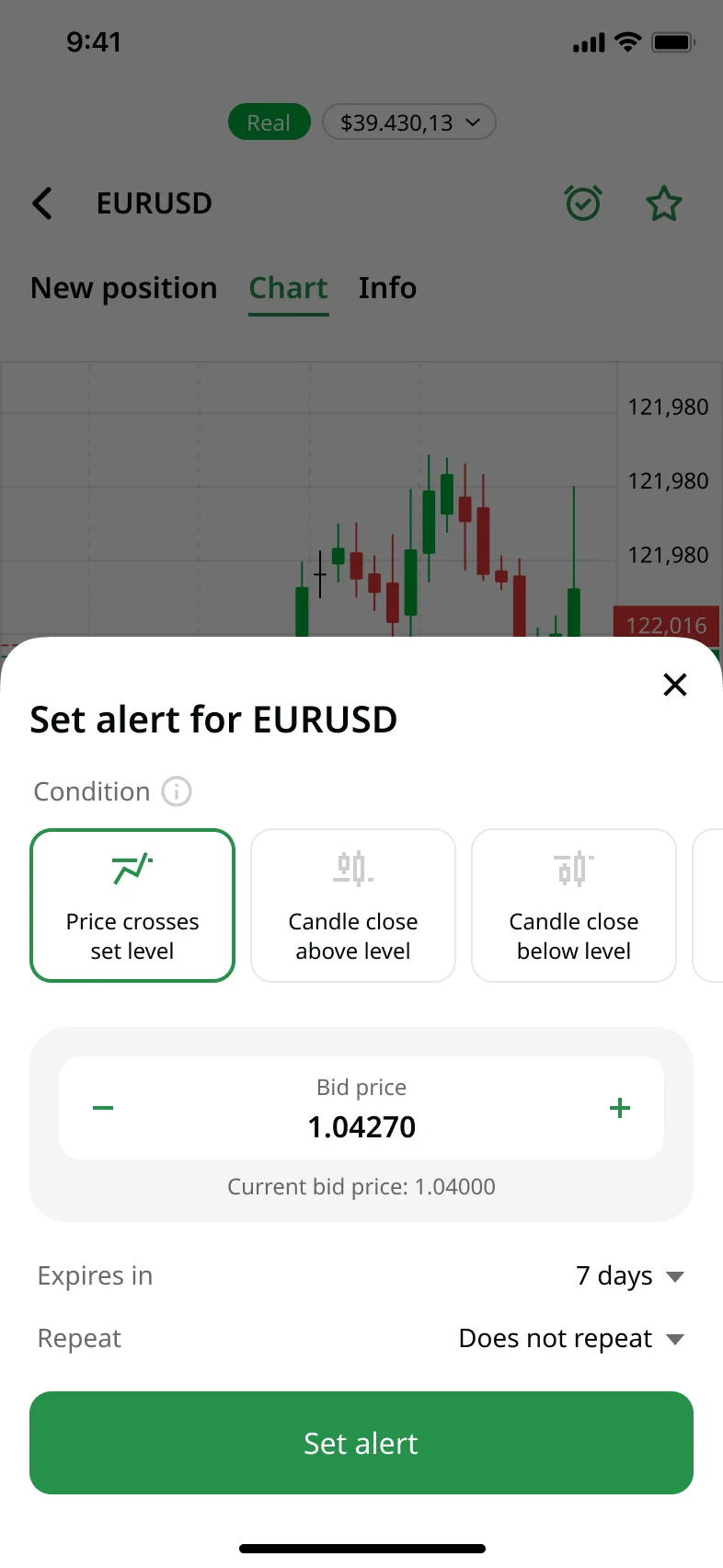Expand the Expires in 7 days dropdown
The height and width of the screenshot is (1568, 723).
coord(632,1275)
